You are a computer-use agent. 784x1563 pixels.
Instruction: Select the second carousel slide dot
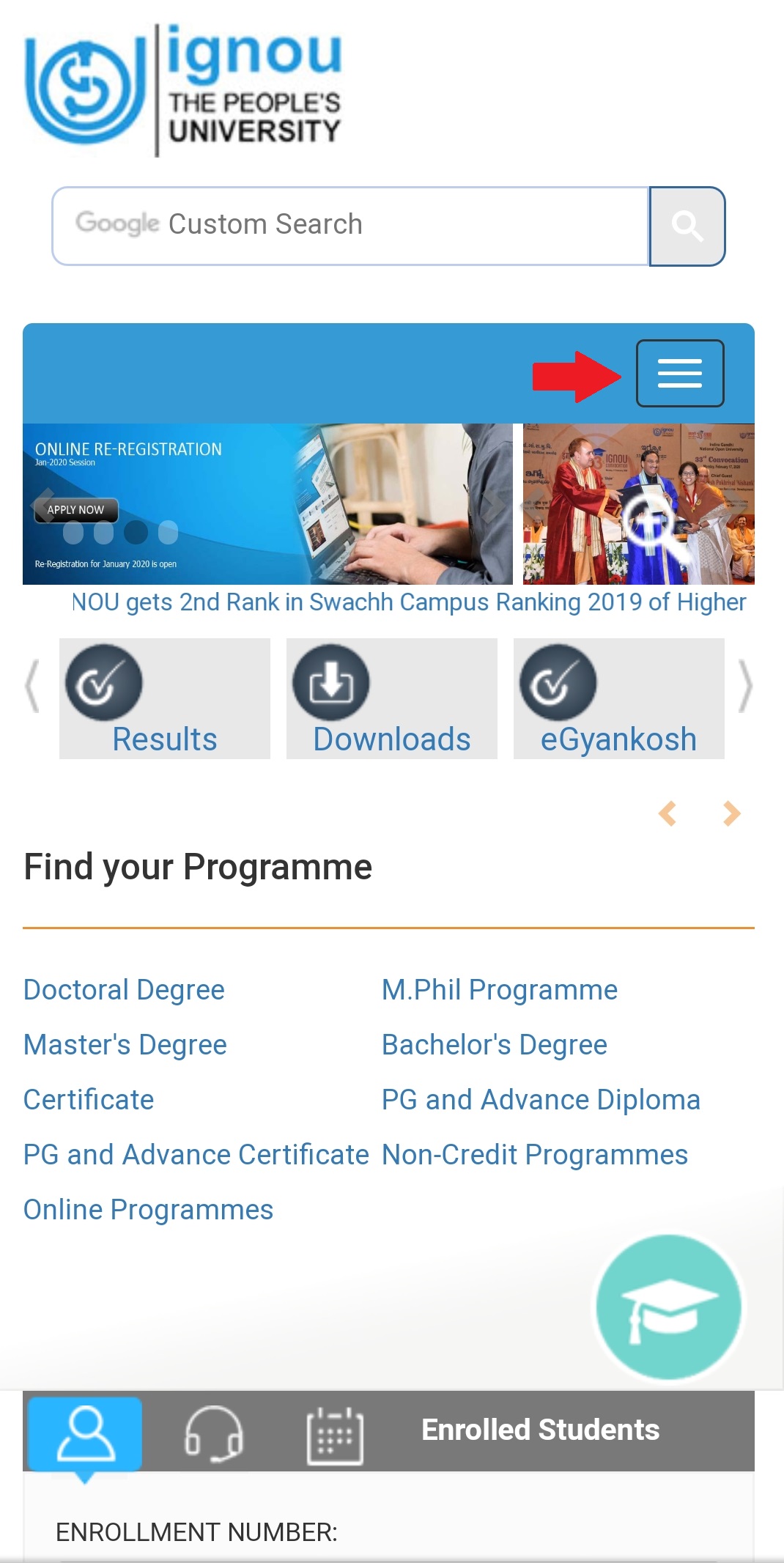click(103, 532)
